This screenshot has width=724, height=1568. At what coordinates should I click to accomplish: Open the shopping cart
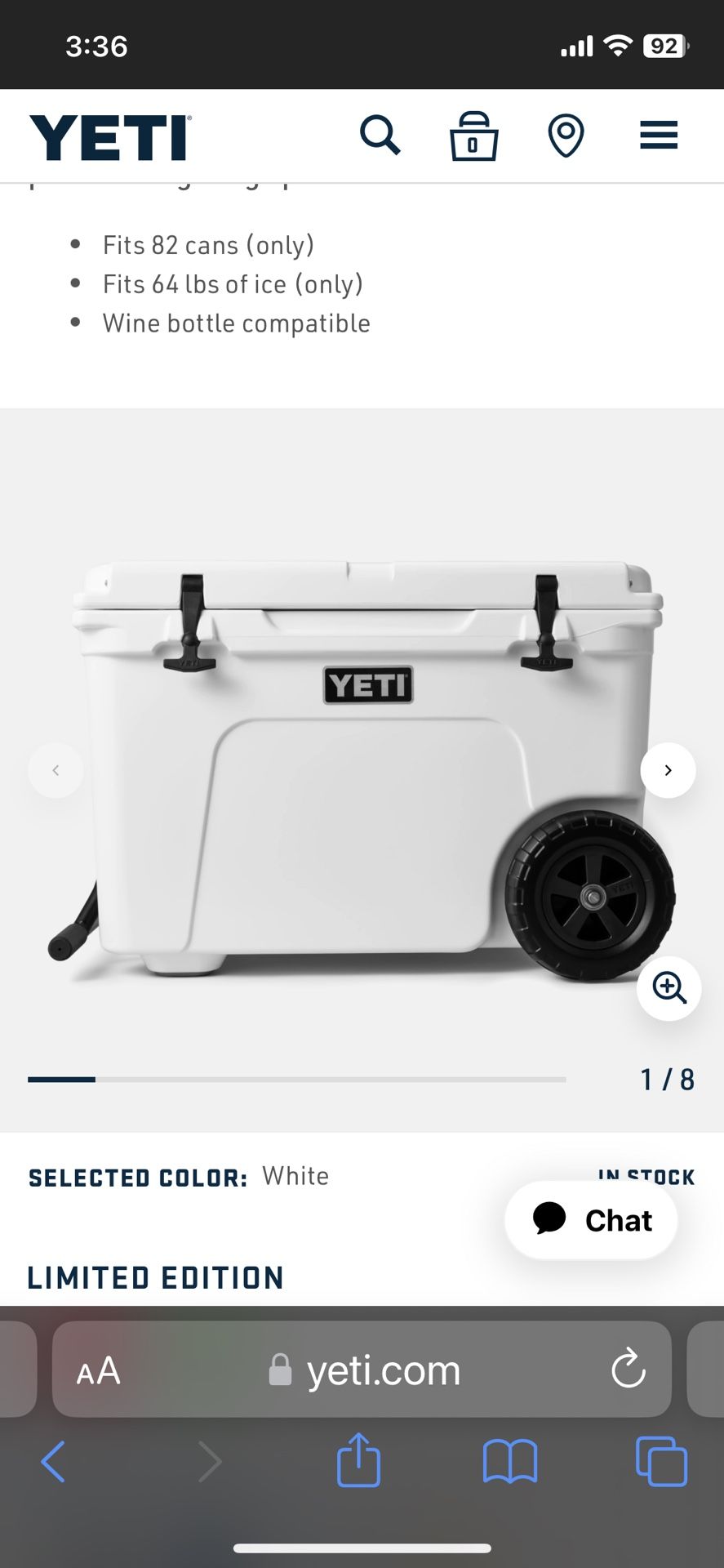pos(473,136)
